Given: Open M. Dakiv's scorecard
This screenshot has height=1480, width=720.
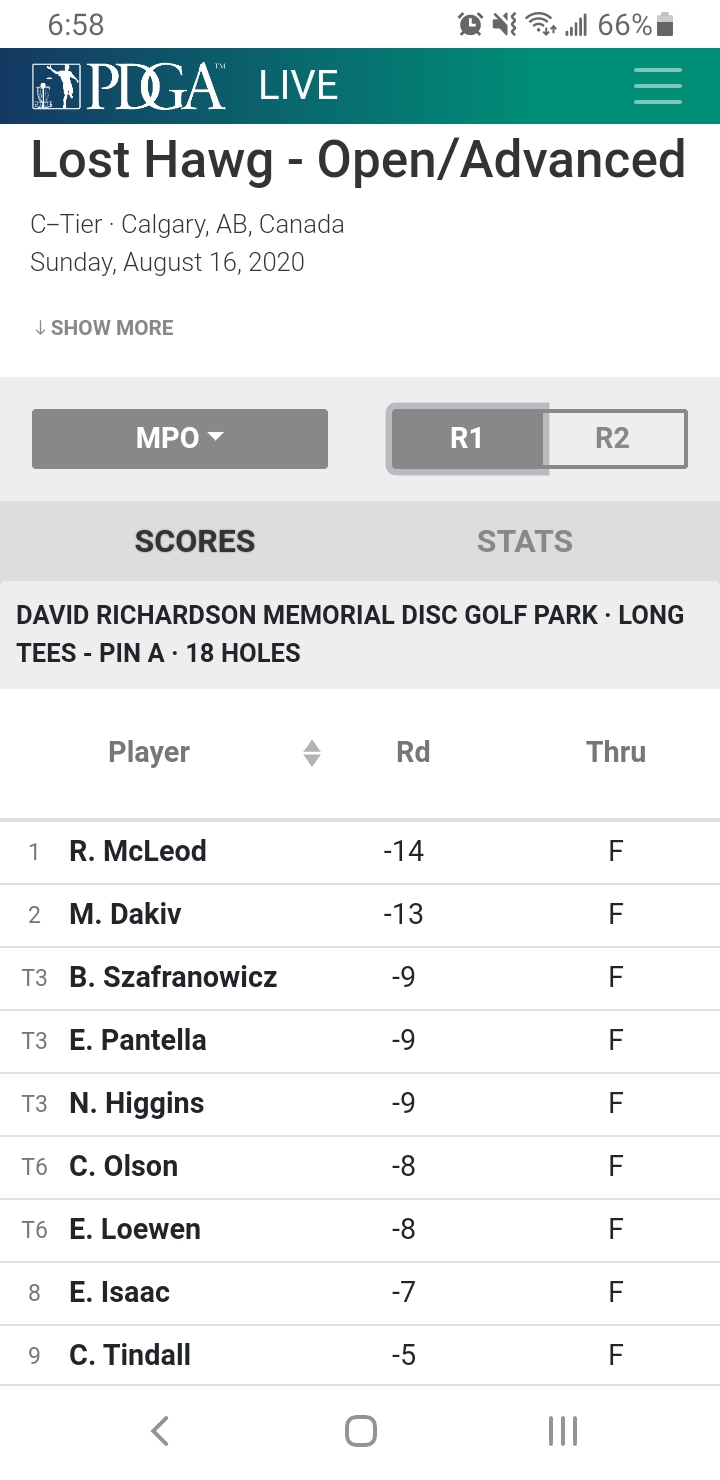Looking at the screenshot, I should pos(360,915).
